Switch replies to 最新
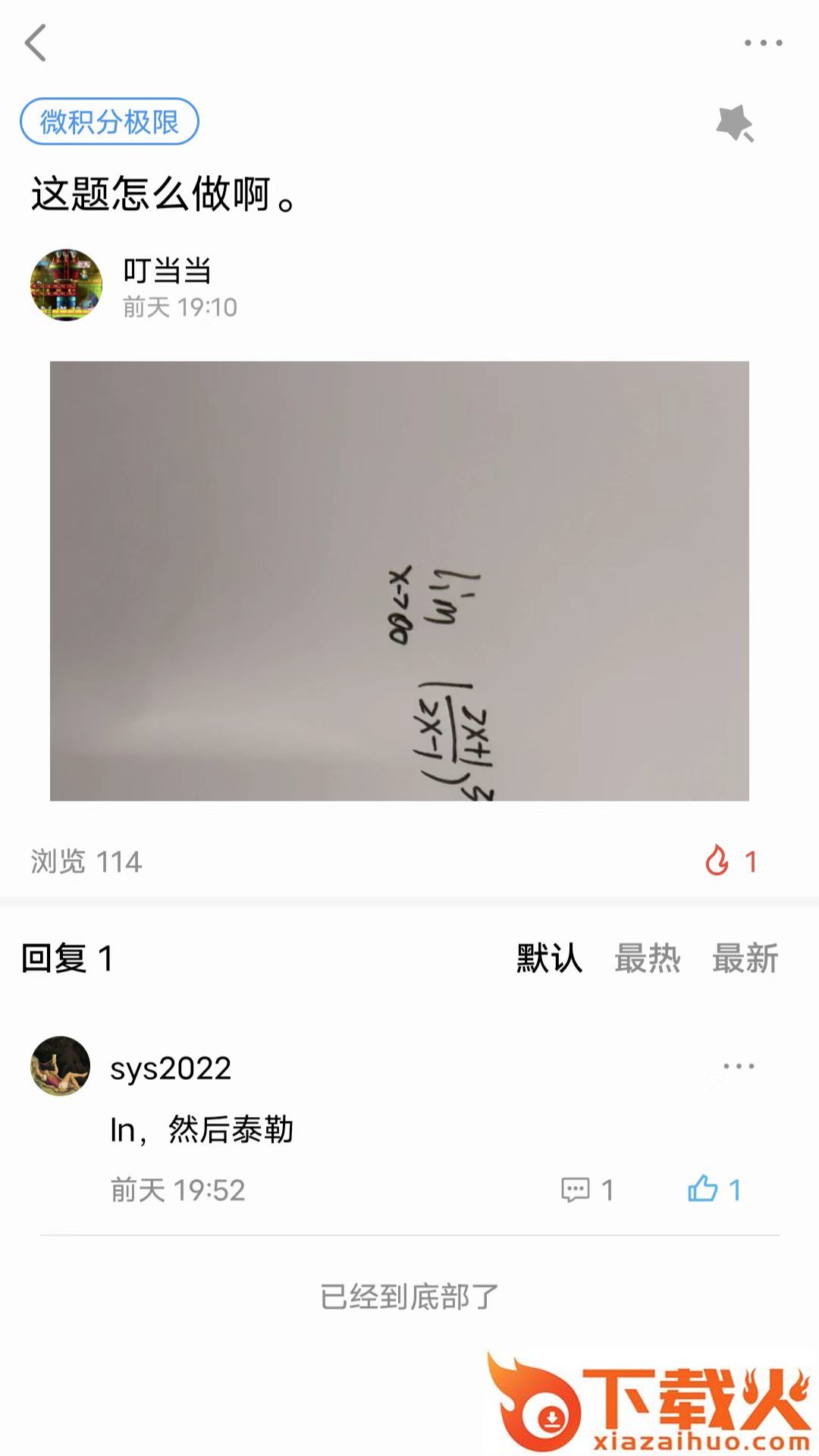The width and height of the screenshot is (819, 1456). tap(745, 959)
